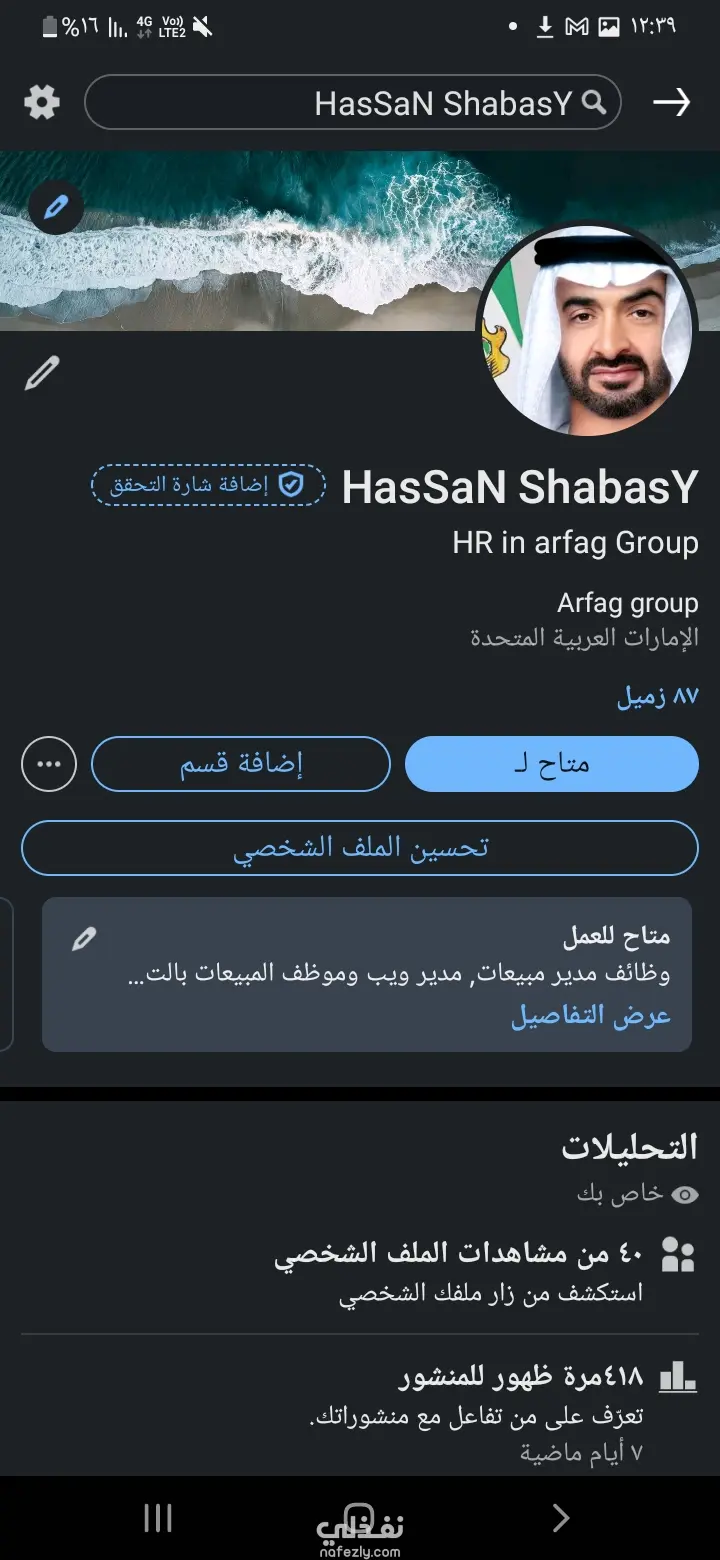Open the settings gear icon
The height and width of the screenshot is (1560, 720).
(x=42, y=102)
